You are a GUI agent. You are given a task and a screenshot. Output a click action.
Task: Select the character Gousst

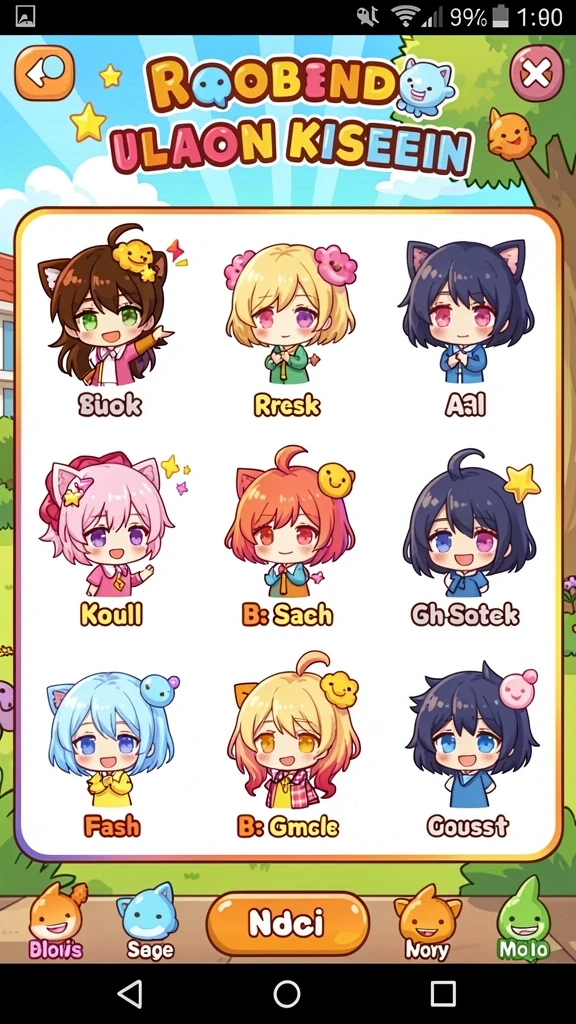(x=468, y=751)
